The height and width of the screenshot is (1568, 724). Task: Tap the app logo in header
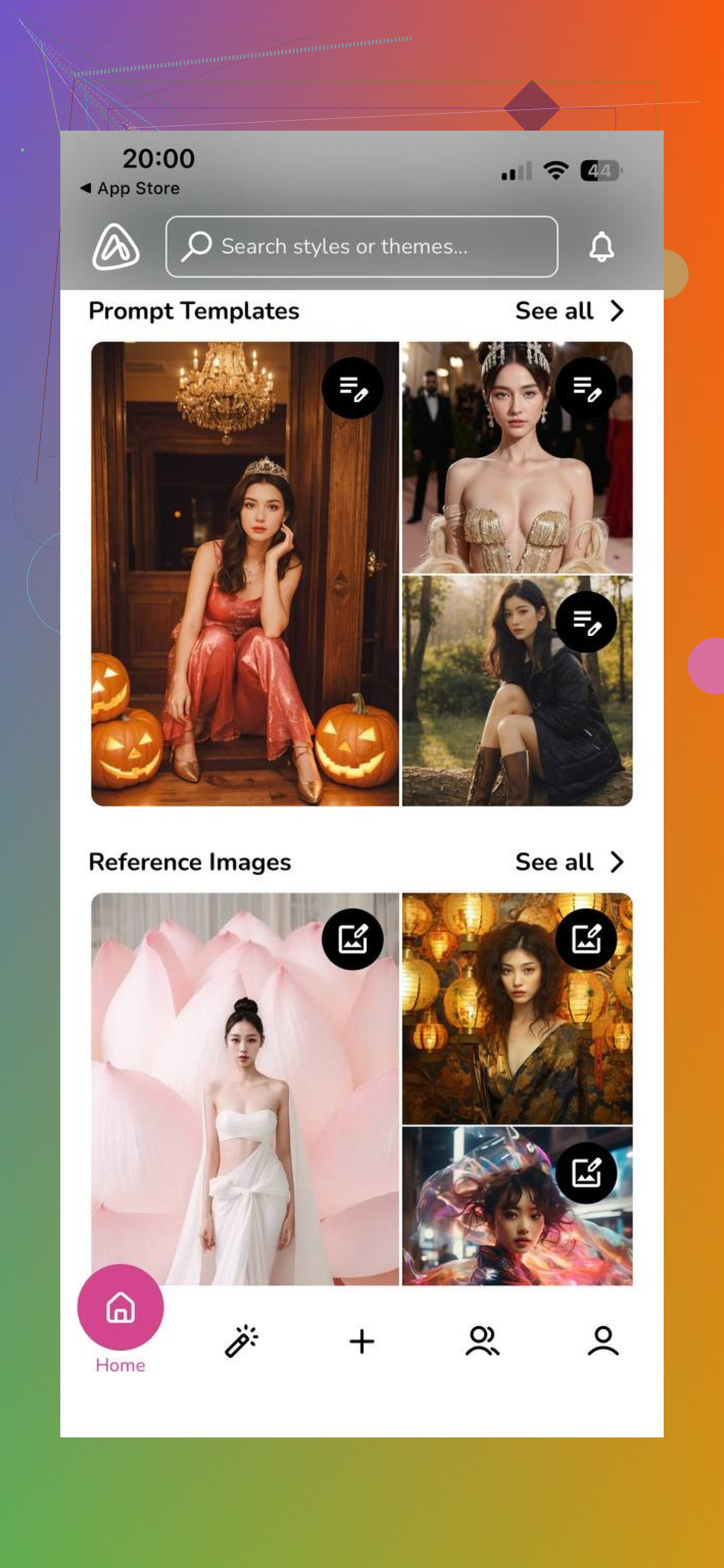pos(115,247)
